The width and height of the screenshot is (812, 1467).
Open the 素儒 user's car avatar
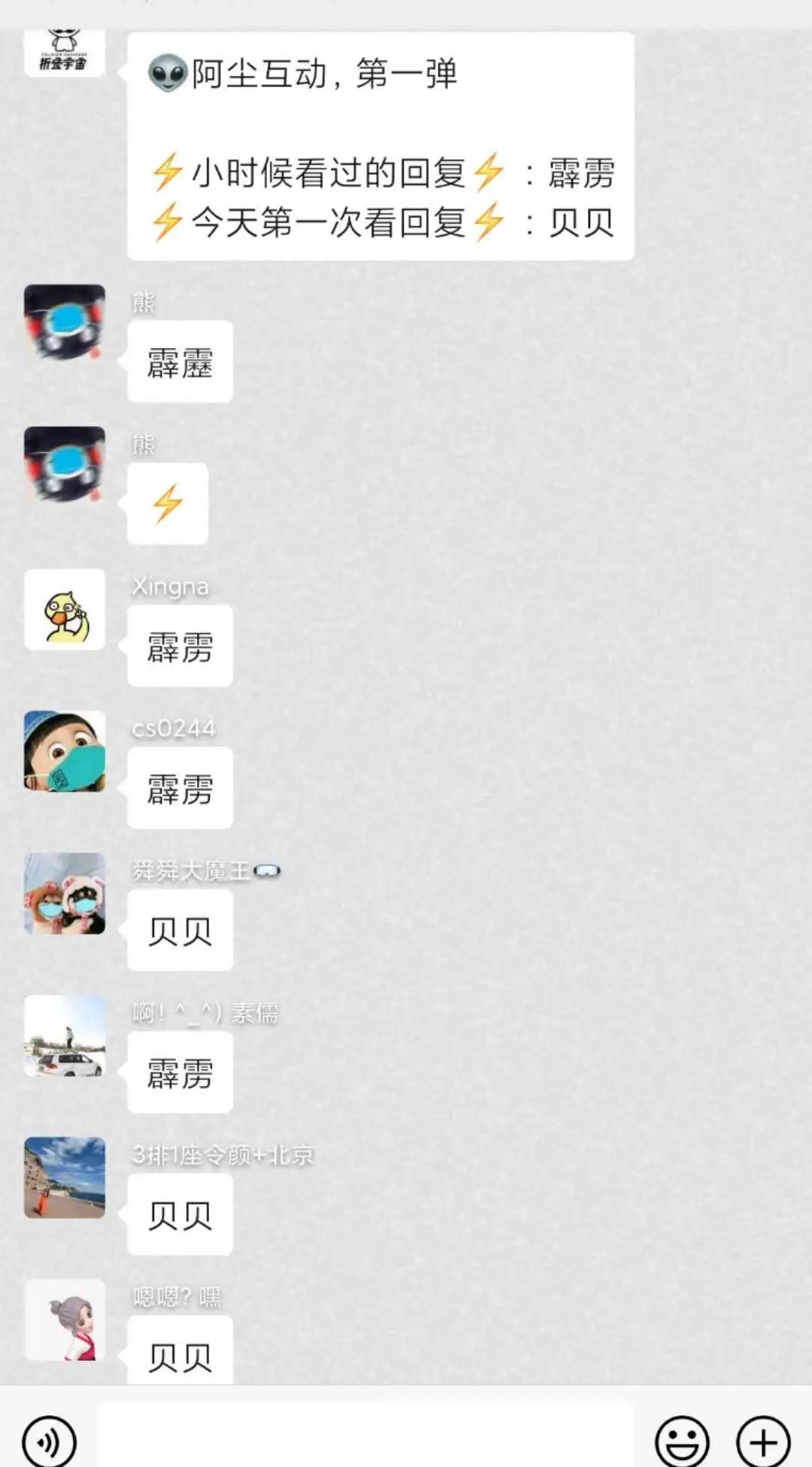(65, 1036)
